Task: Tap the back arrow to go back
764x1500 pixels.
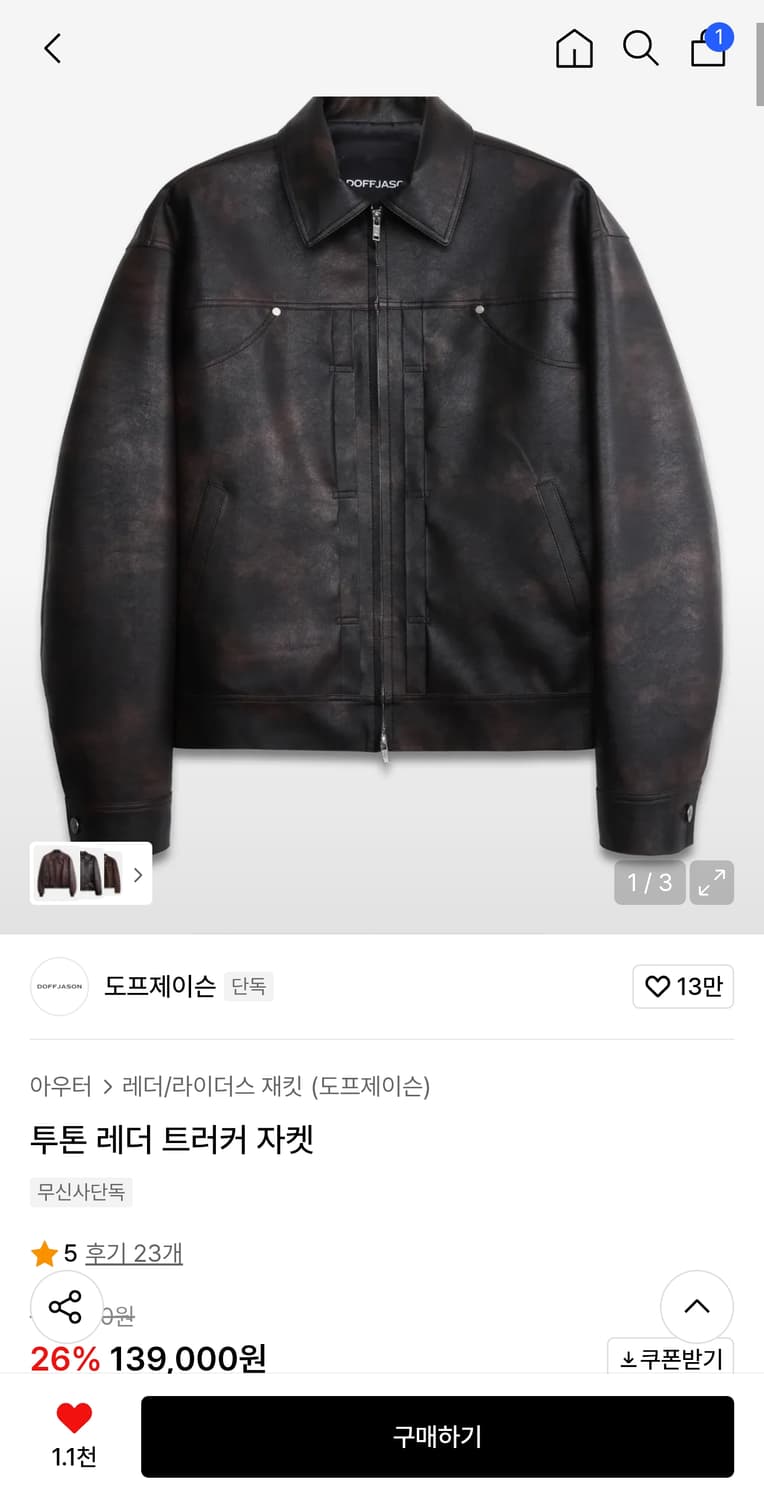Action: tap(52, 48)
